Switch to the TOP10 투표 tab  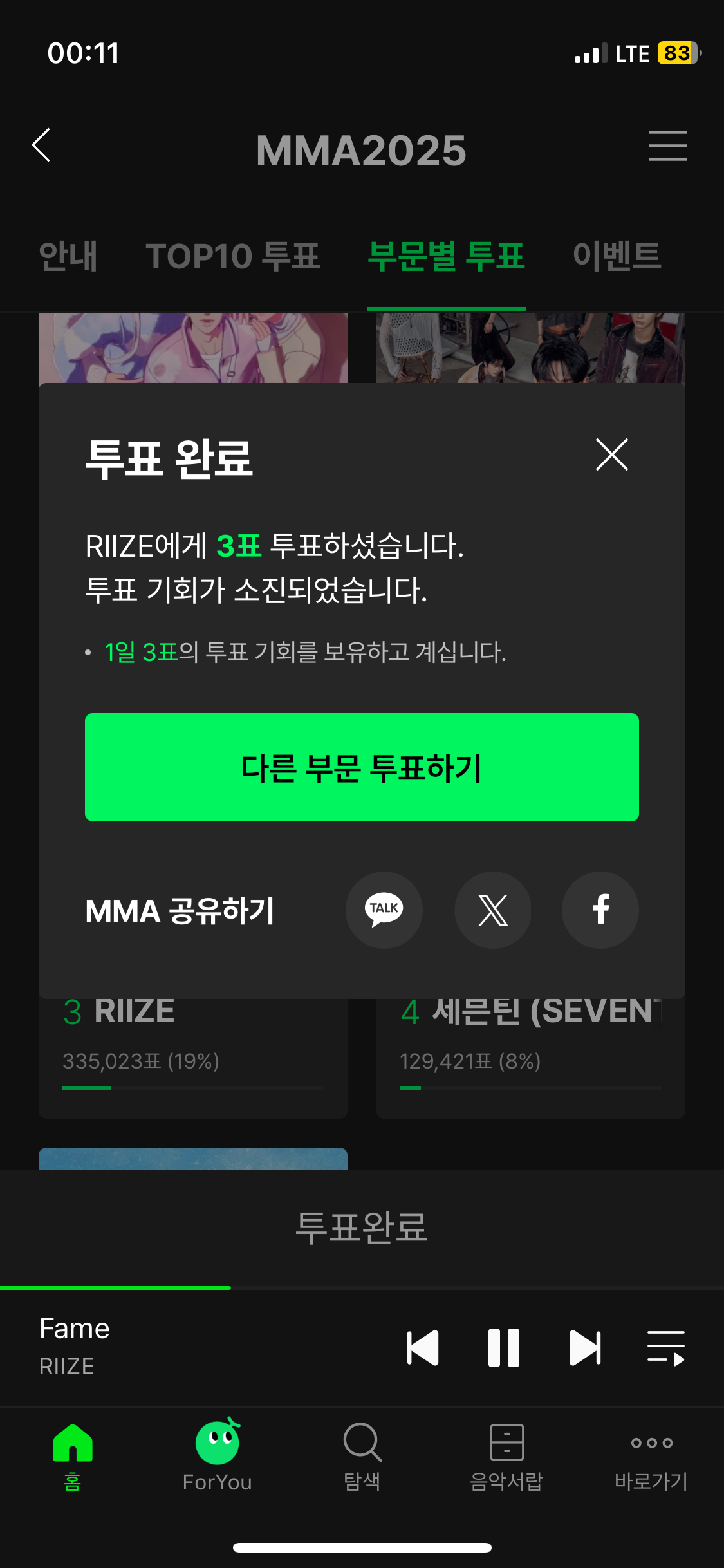pos(233,256)
